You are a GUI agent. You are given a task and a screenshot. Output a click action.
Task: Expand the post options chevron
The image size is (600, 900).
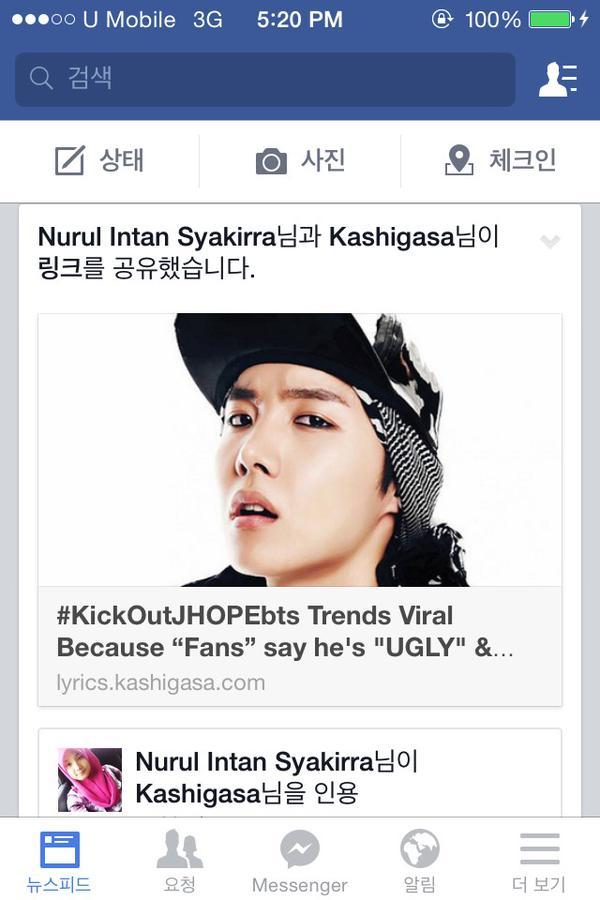550,241
